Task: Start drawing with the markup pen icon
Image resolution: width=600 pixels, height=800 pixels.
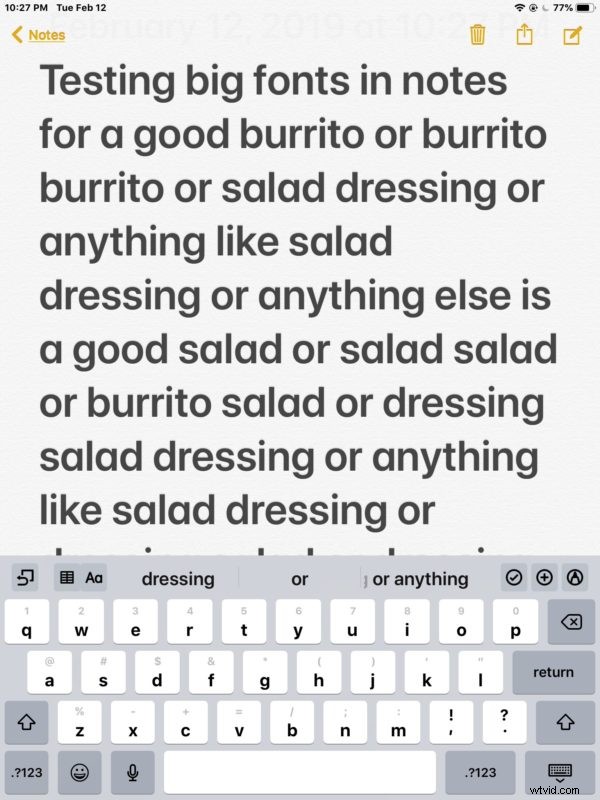Action: (x=575, y=577)
